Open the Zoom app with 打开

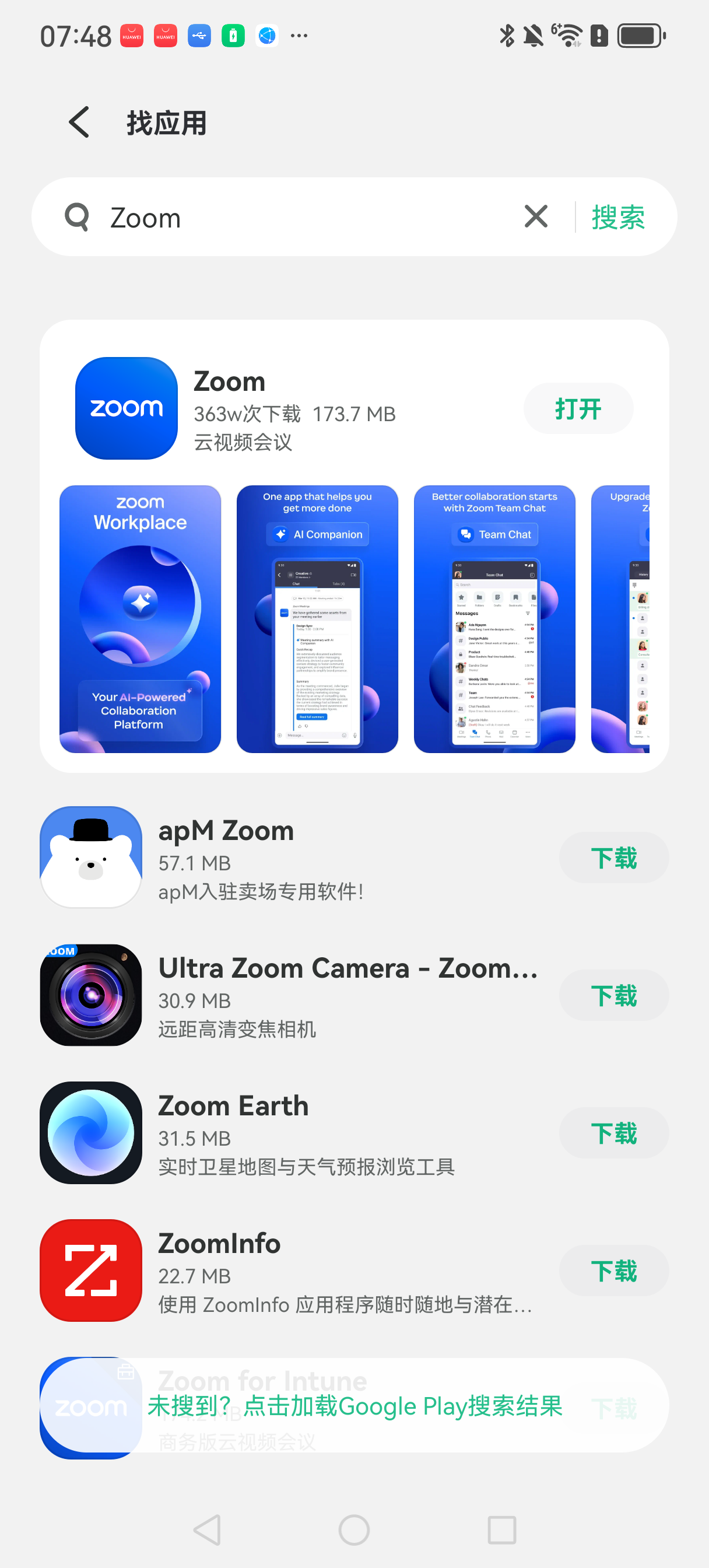pyautogui.click(x=578, y=408)
